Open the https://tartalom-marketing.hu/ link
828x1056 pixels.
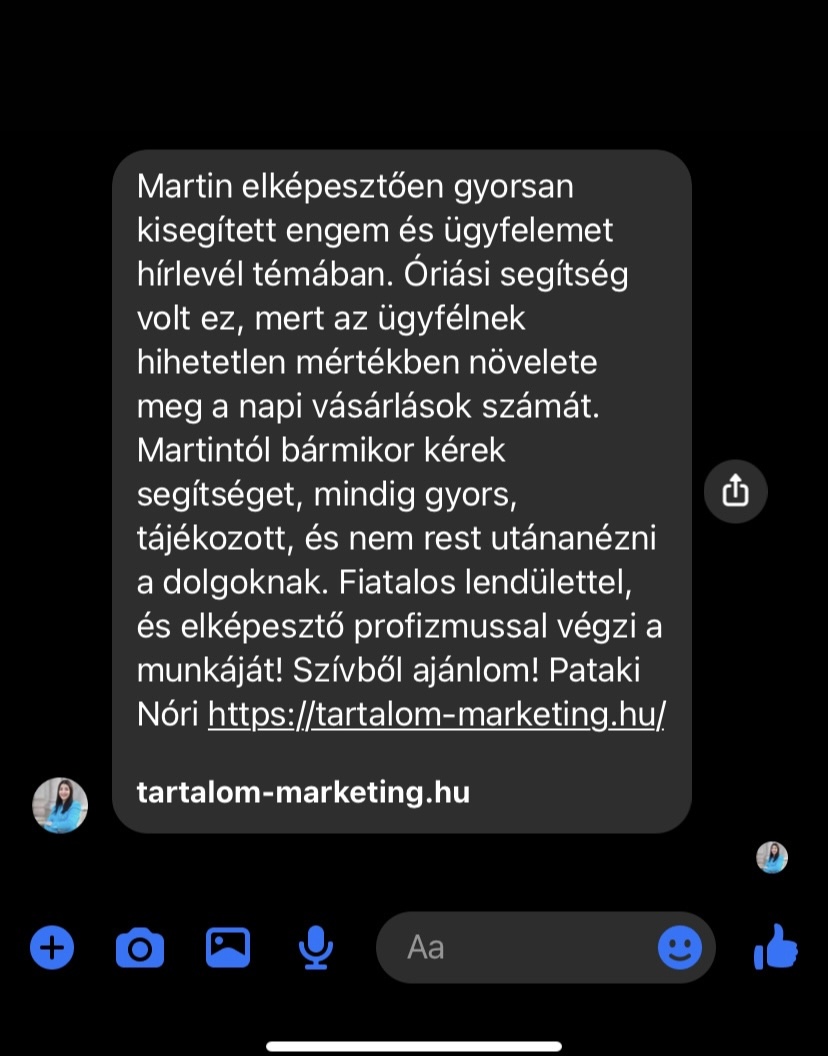point(436,716)
